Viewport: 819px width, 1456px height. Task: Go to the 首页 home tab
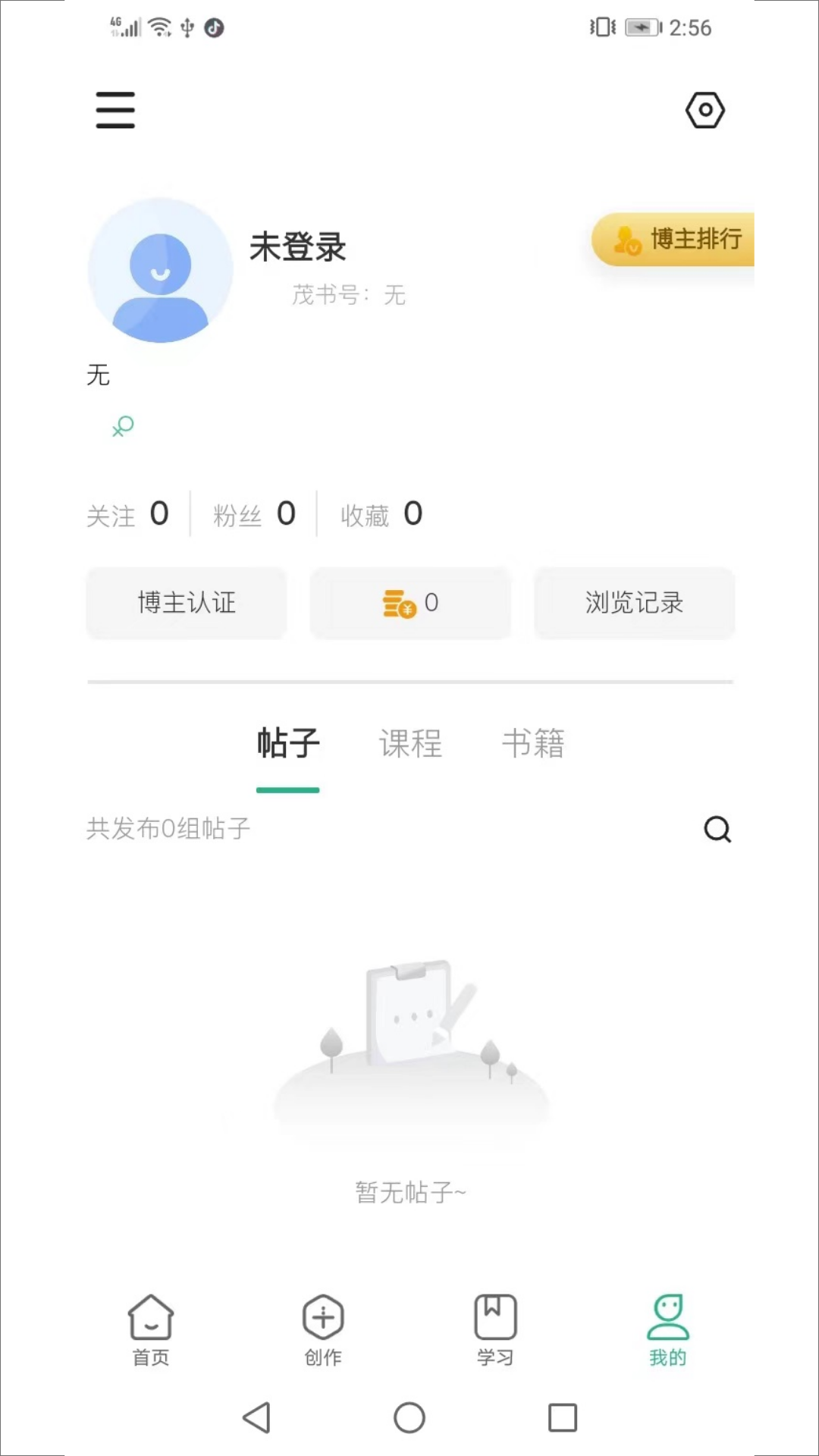[151, 1330]
